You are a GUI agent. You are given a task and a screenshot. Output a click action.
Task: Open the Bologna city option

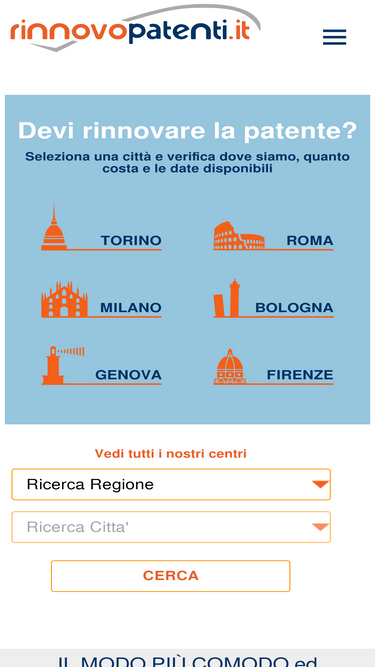(x=273, y=298)
